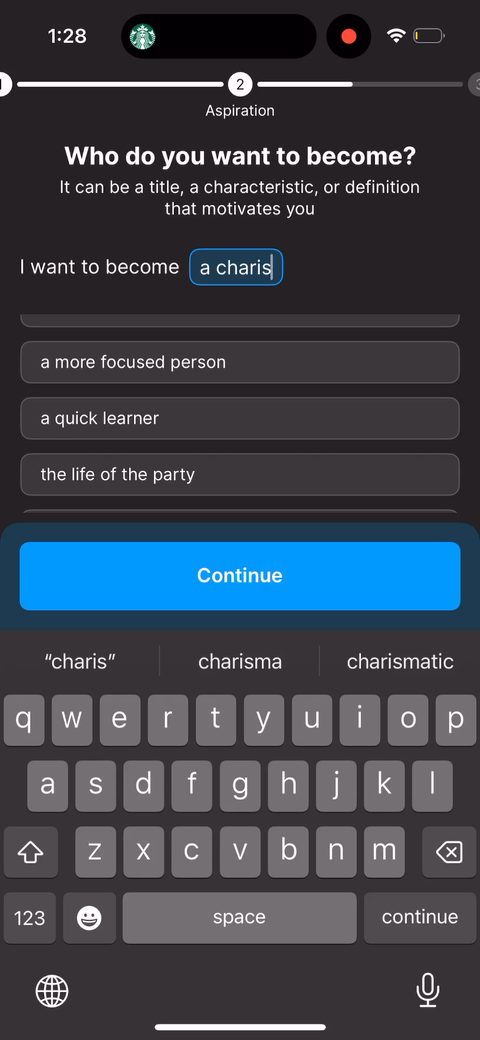This screenshot has height=1040, width=480.
Task: Delete last character with backspace key
Action: pos(450,852)
